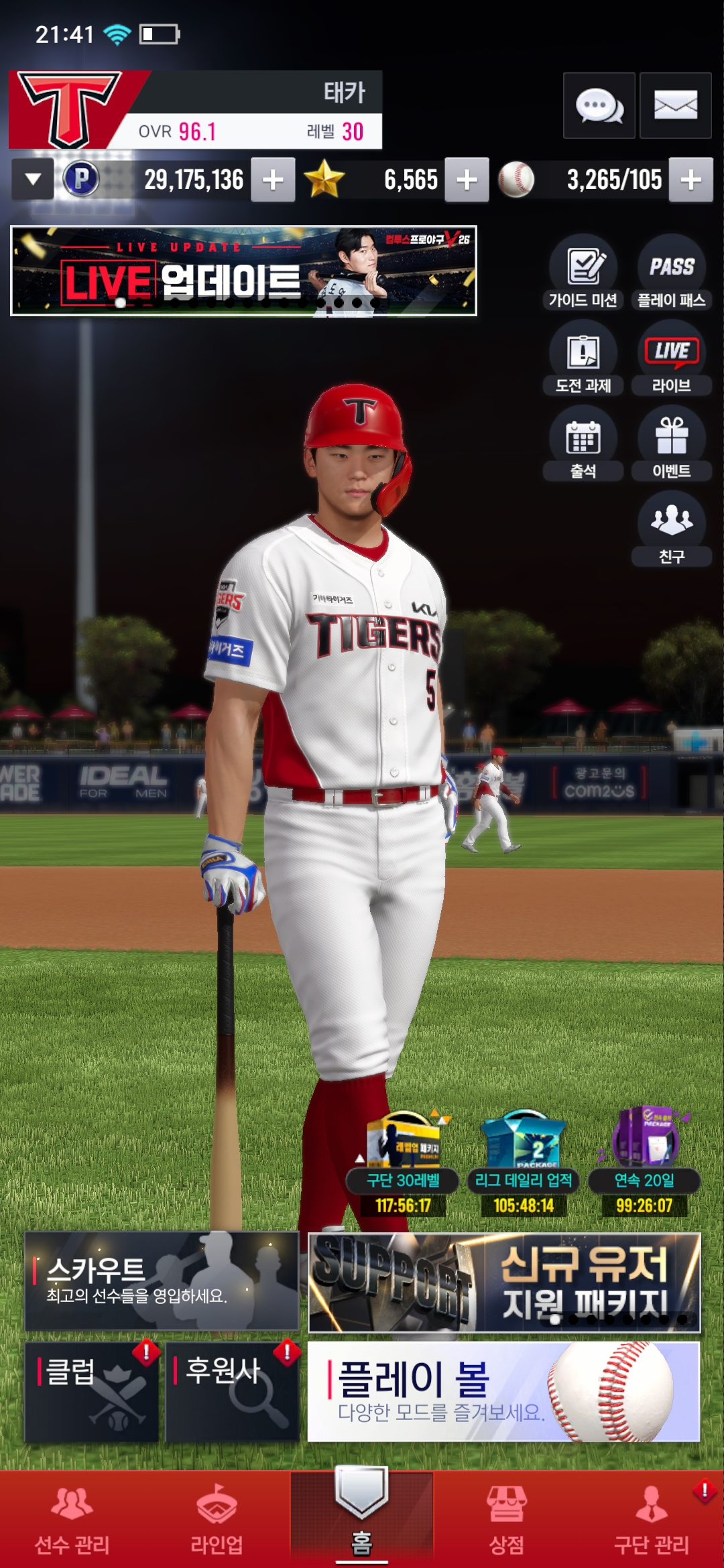The width and height of the screenshot is (724, 1568).
Task: Open 친구 friends list
Action: point(671,529)
